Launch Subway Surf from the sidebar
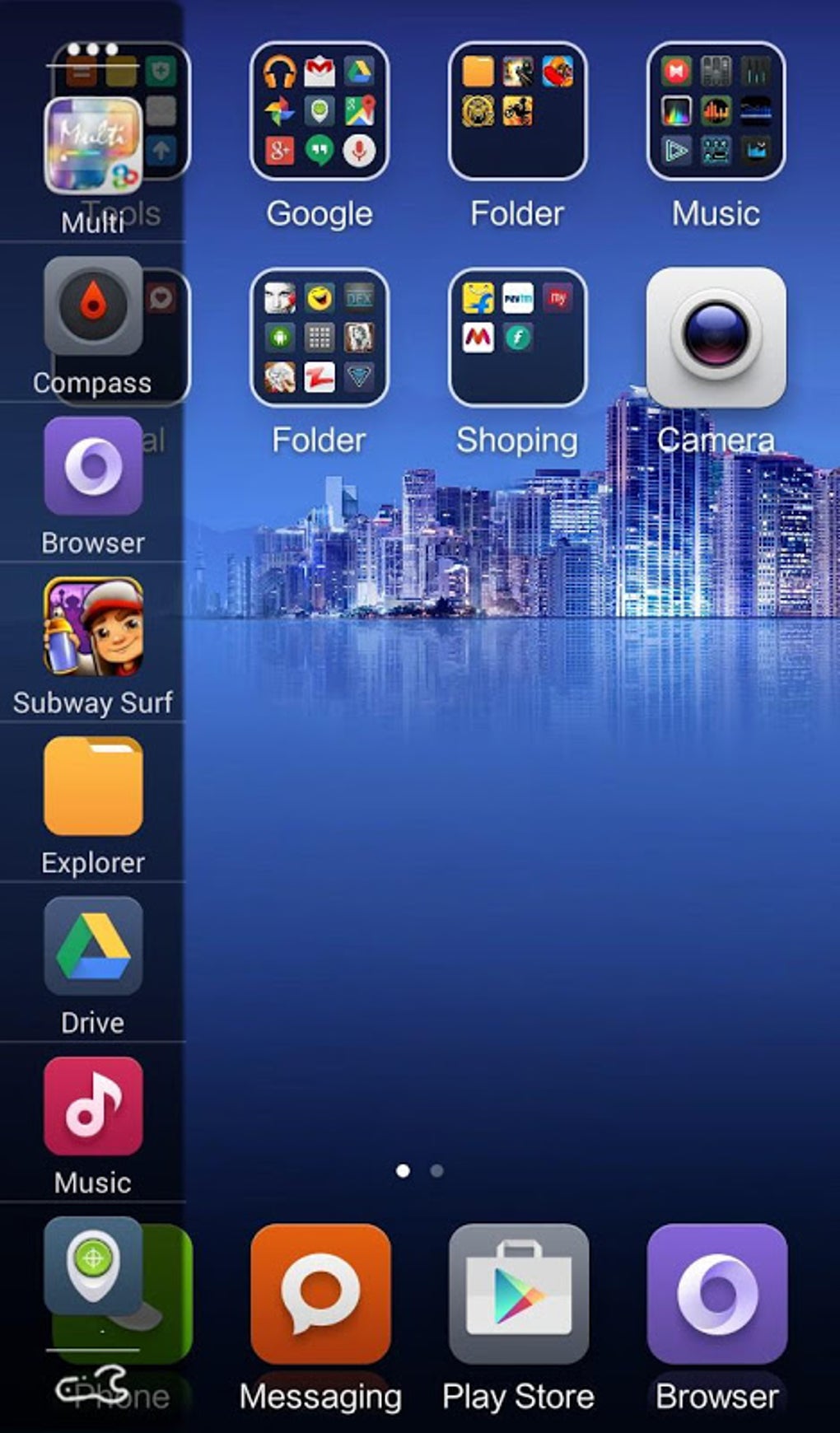Image resolution: width=840 pixels, height=1433 pixels. pos(93,628)
